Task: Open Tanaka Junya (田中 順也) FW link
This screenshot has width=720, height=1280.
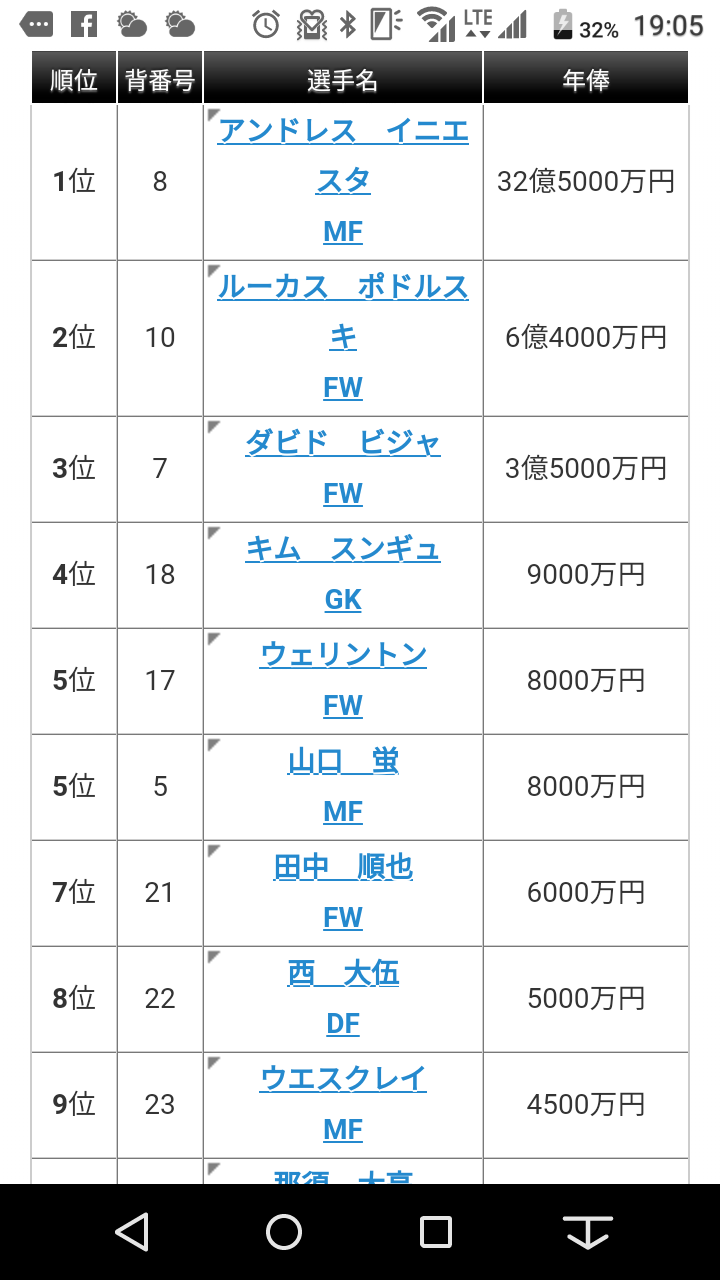Action: (343, 867)
